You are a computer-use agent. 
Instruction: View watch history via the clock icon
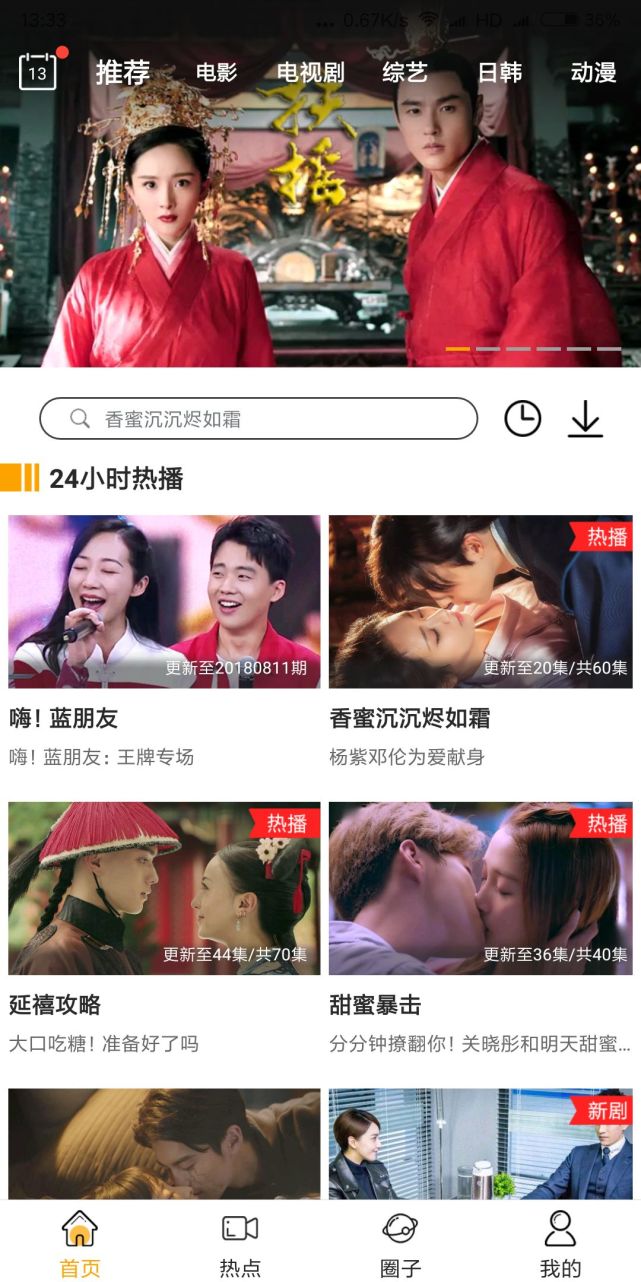tap(522, 419)
